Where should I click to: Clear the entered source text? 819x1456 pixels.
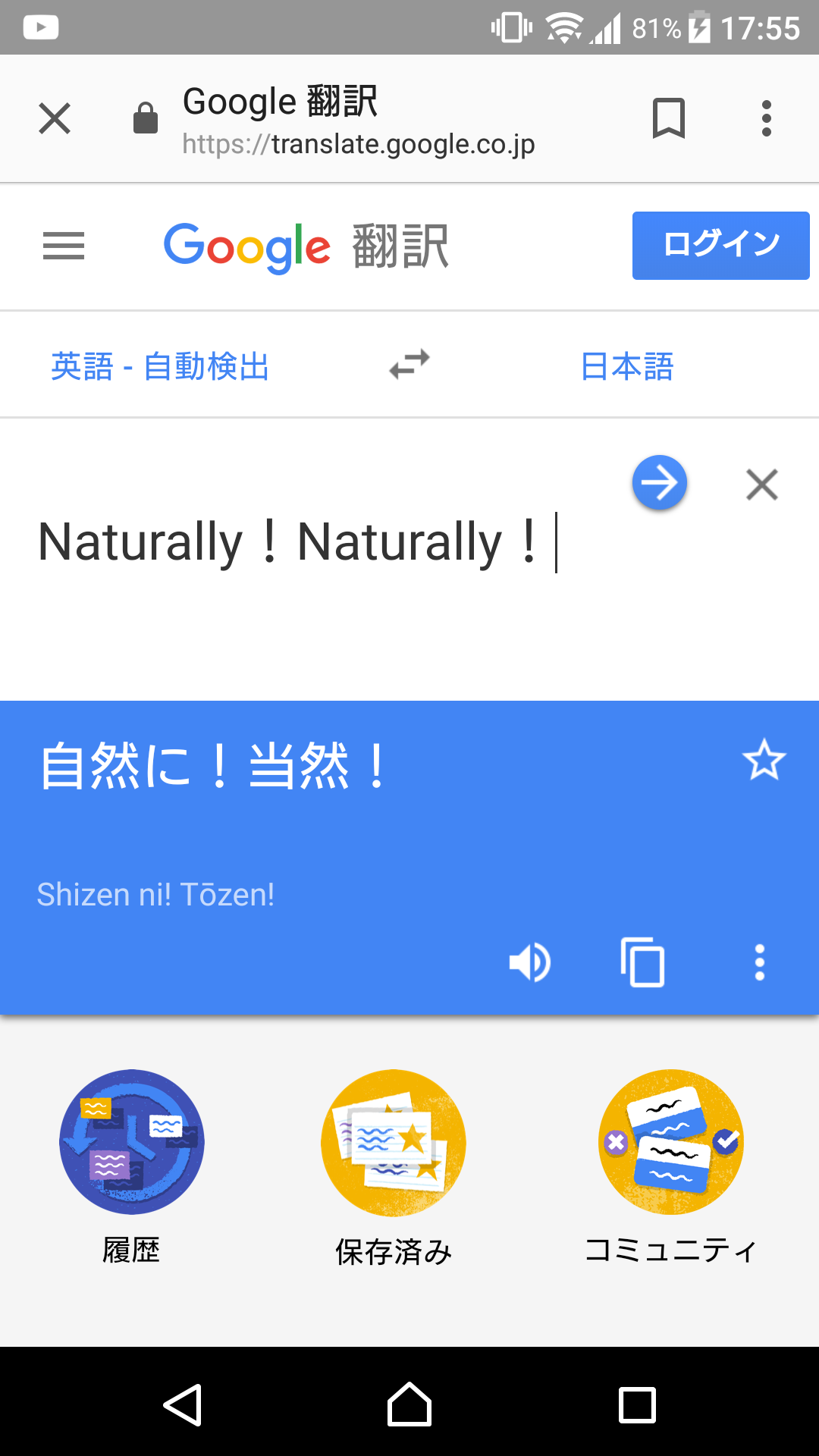[762, 485]
